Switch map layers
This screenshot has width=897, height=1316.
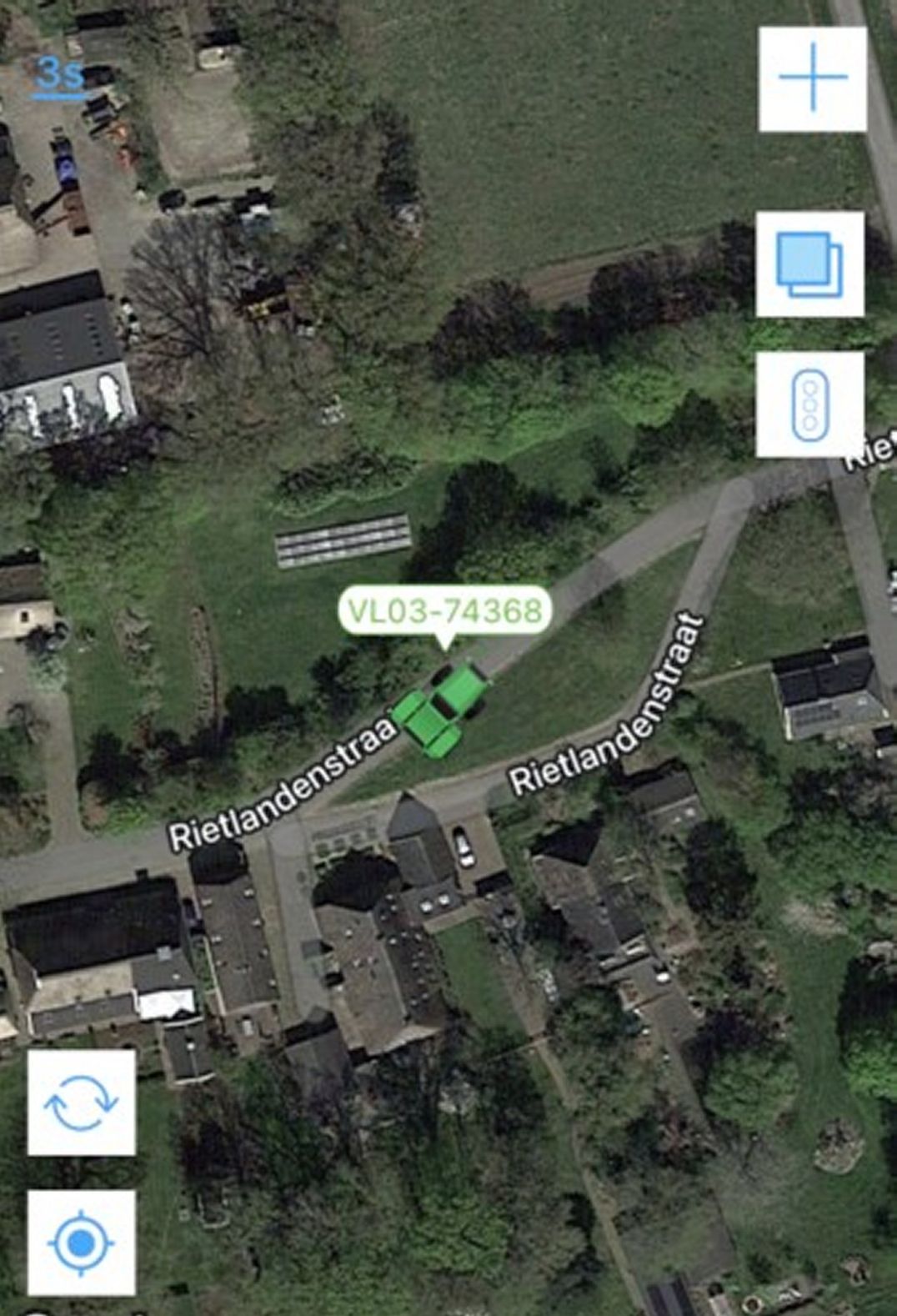[x=809, y=264]
